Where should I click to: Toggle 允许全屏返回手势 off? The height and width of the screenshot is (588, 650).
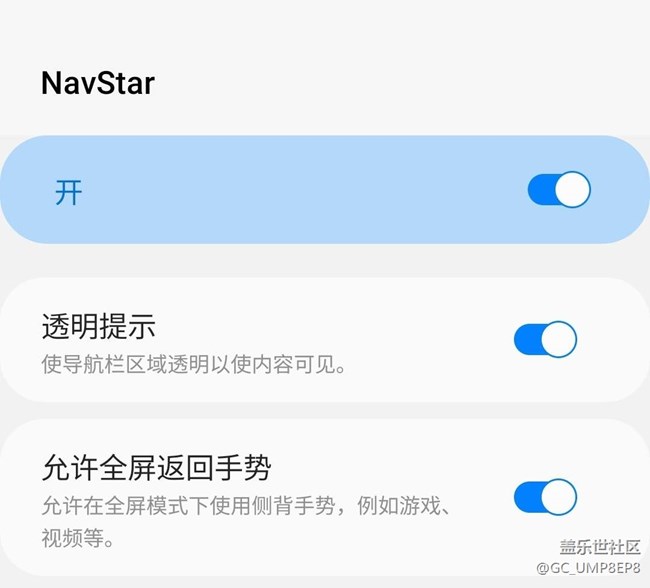click(545, 497)
